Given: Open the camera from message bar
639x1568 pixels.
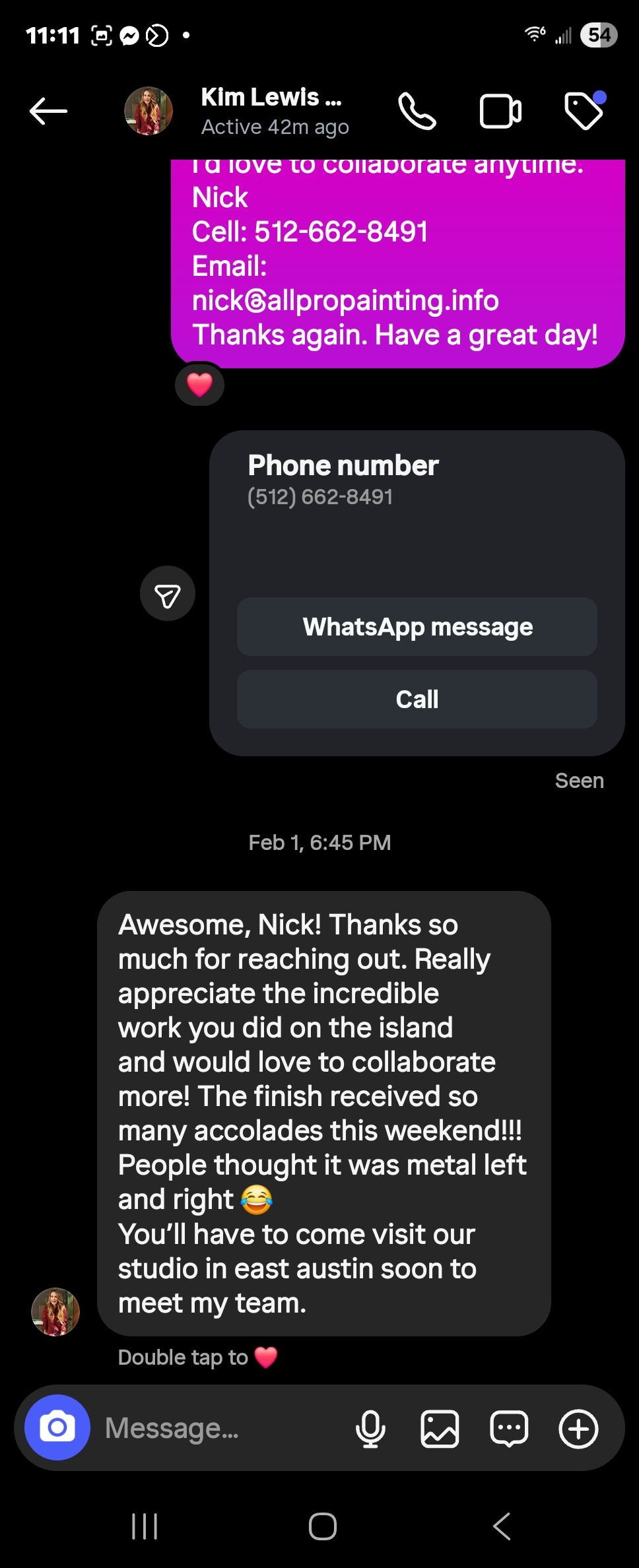Looking at the screenshot, I should click(57, 1427).
